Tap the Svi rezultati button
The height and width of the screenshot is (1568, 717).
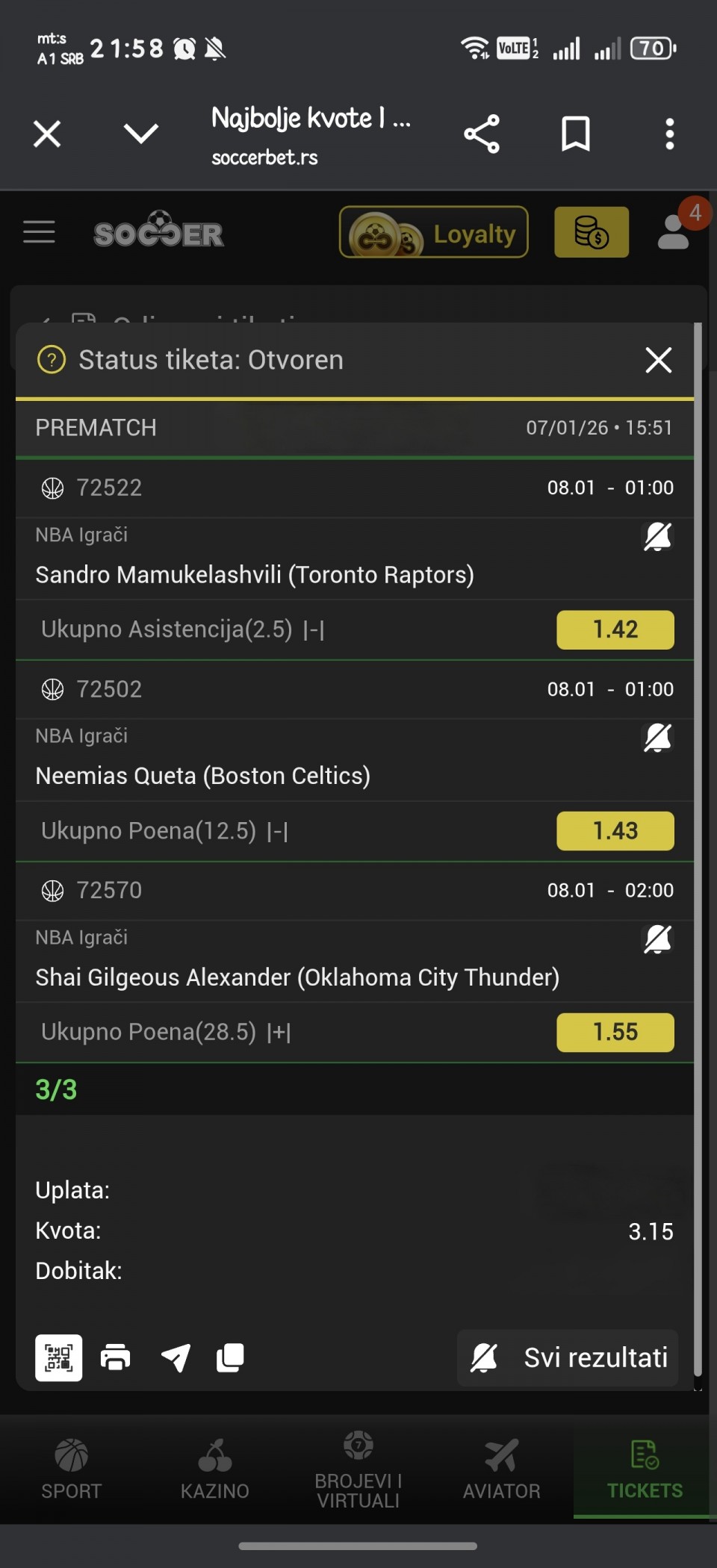(568, 1357)
